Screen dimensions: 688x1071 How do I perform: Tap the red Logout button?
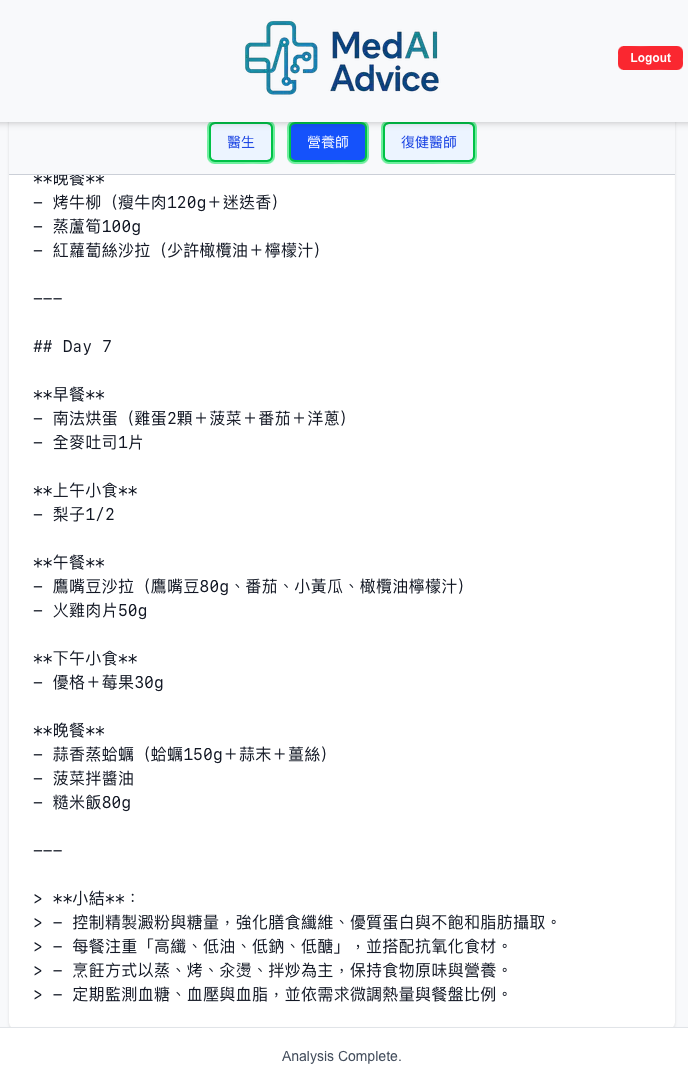click(x=650, y=58)
